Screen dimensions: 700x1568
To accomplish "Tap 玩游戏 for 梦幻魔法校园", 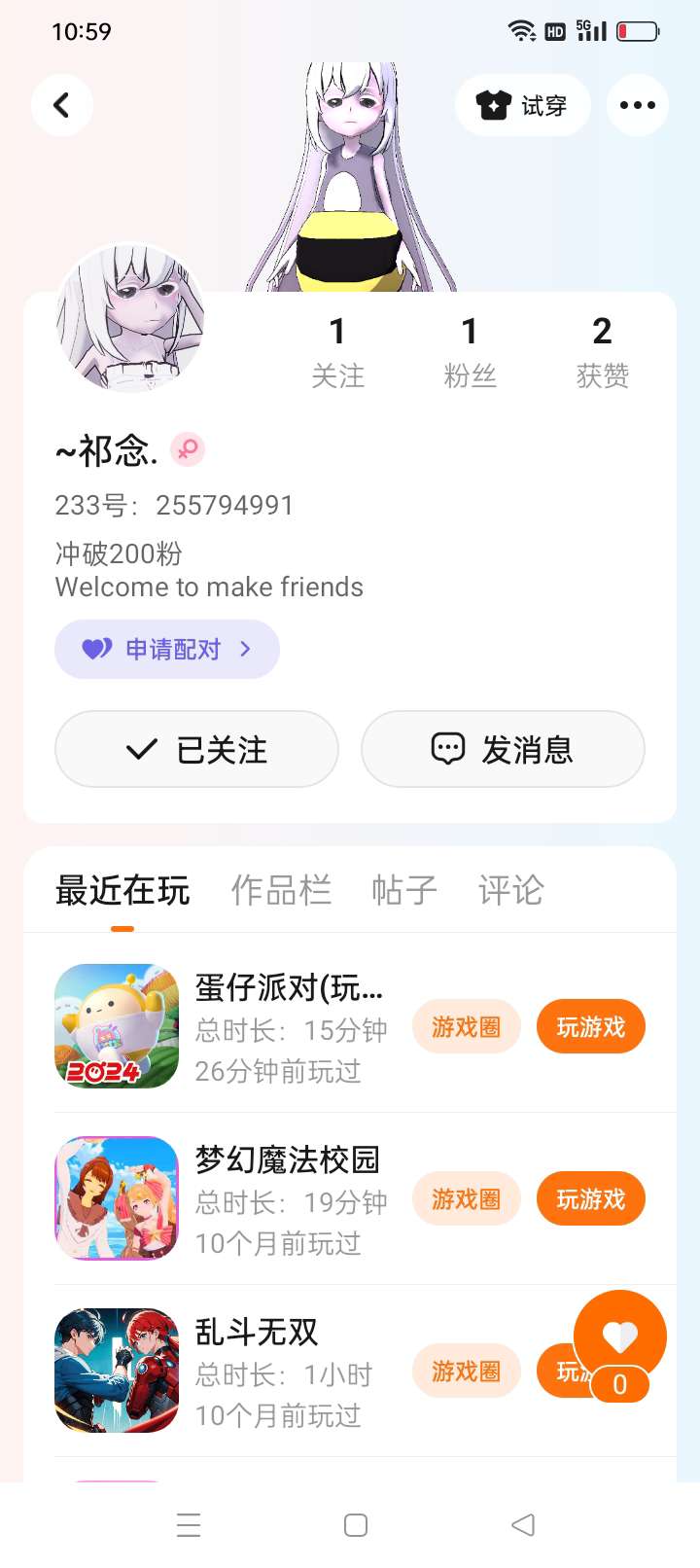I will click(590, 1199).
